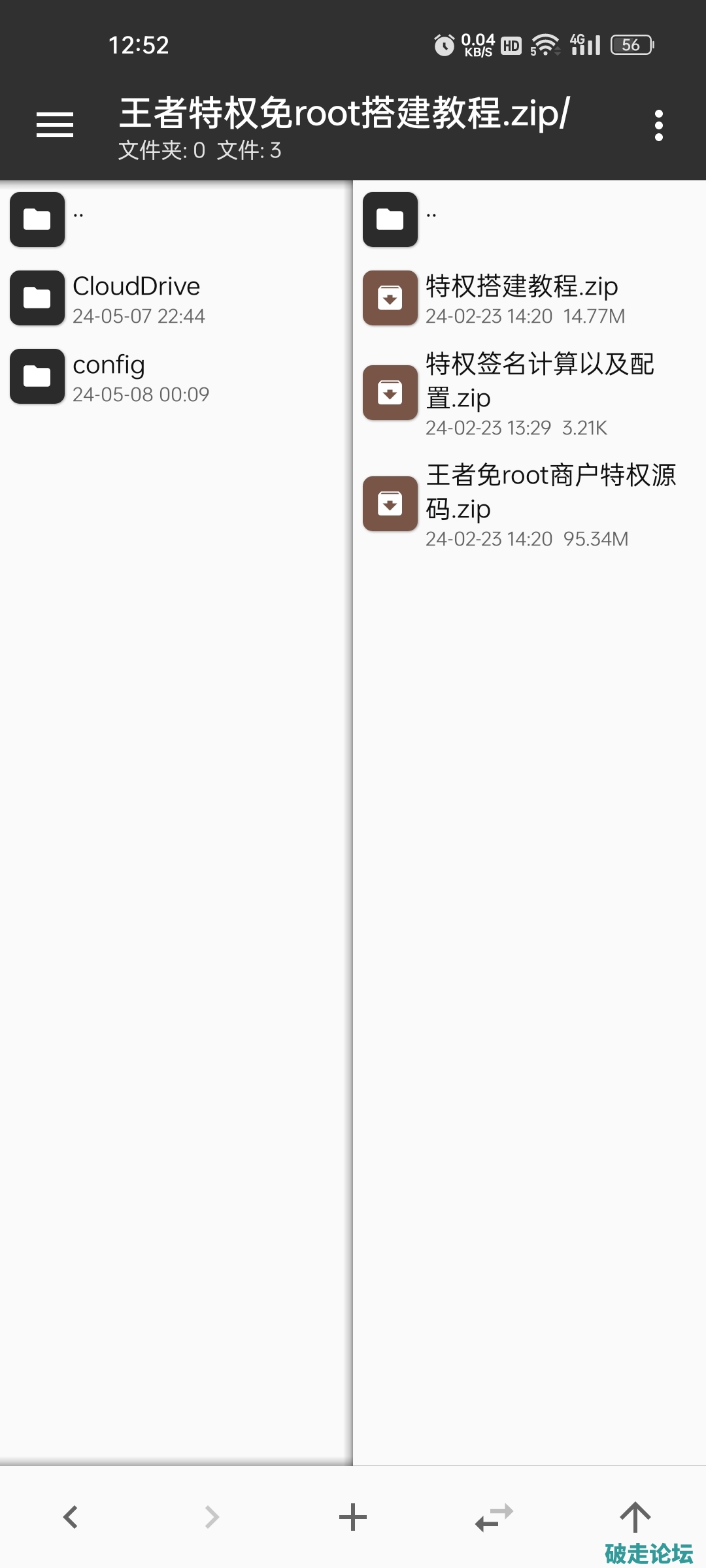Open the hamburger drawer menu
This screenshot has height=1568, width=706.
pyautogui.click(x=55, y=124)
